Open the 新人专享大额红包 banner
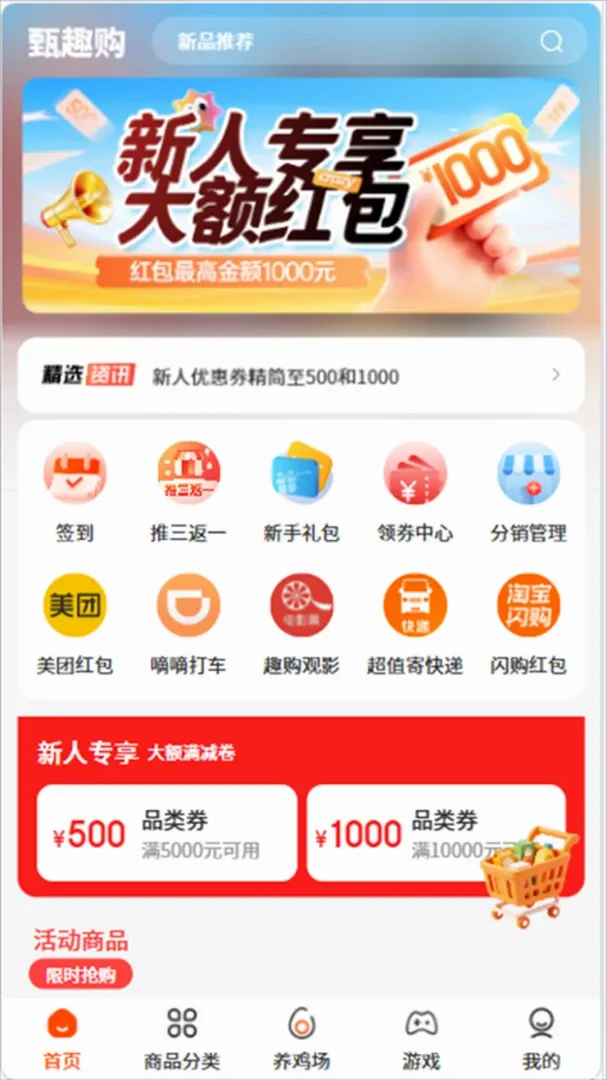The width and height of the screenshot is (607, 1080). click(x=301, y=195)
